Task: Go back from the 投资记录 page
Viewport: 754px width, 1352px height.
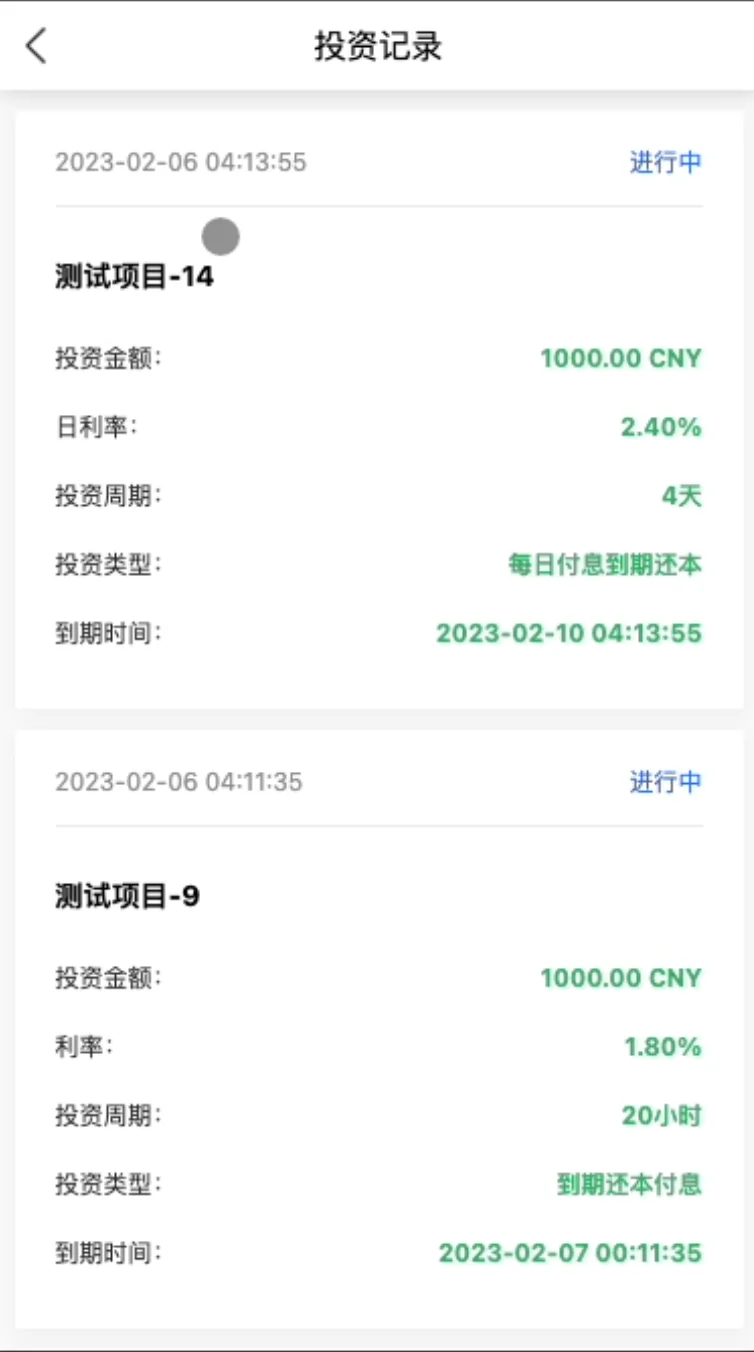Action: pyautogui.click(x=36, y=46)
